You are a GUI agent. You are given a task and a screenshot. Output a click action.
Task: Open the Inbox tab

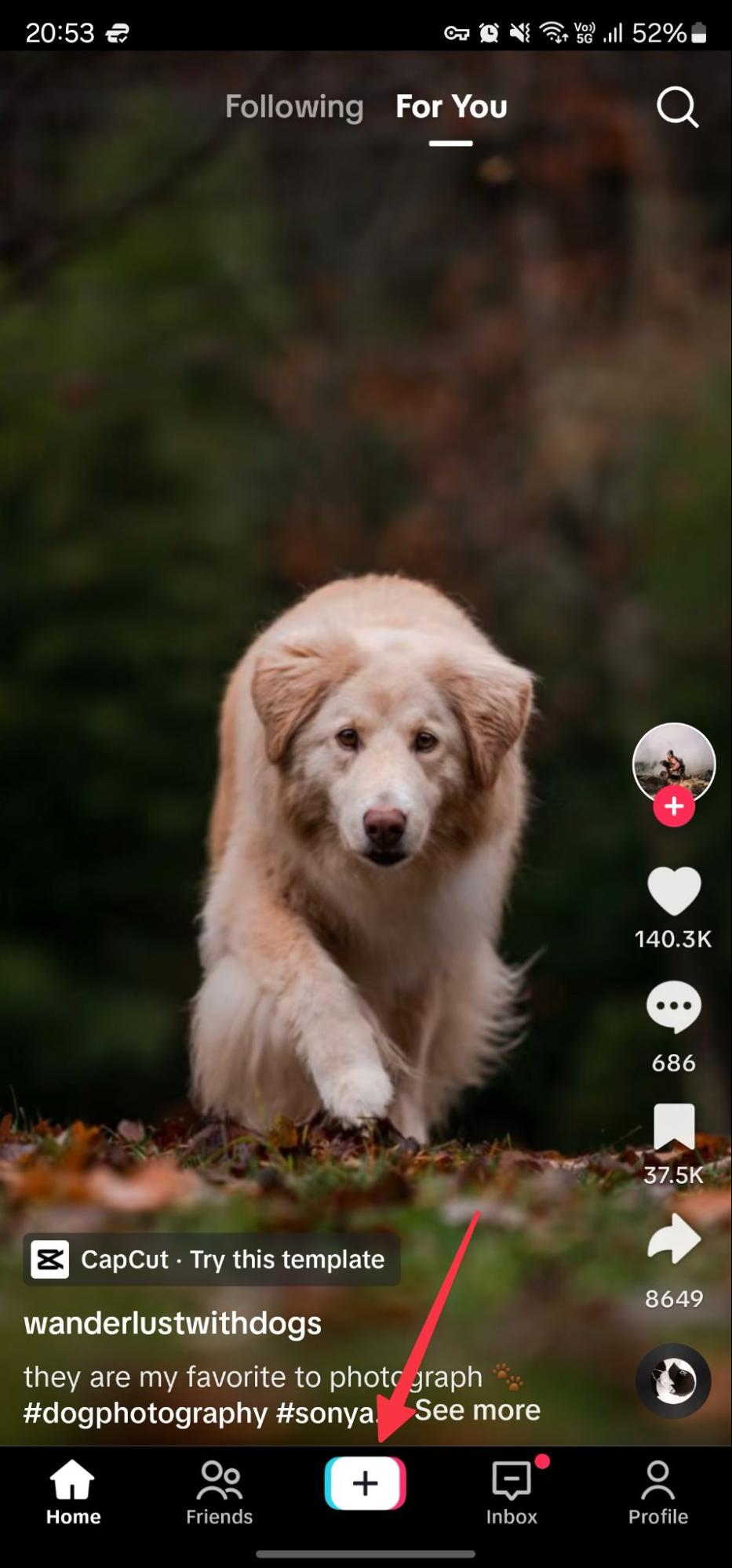tap(512, 1493)
